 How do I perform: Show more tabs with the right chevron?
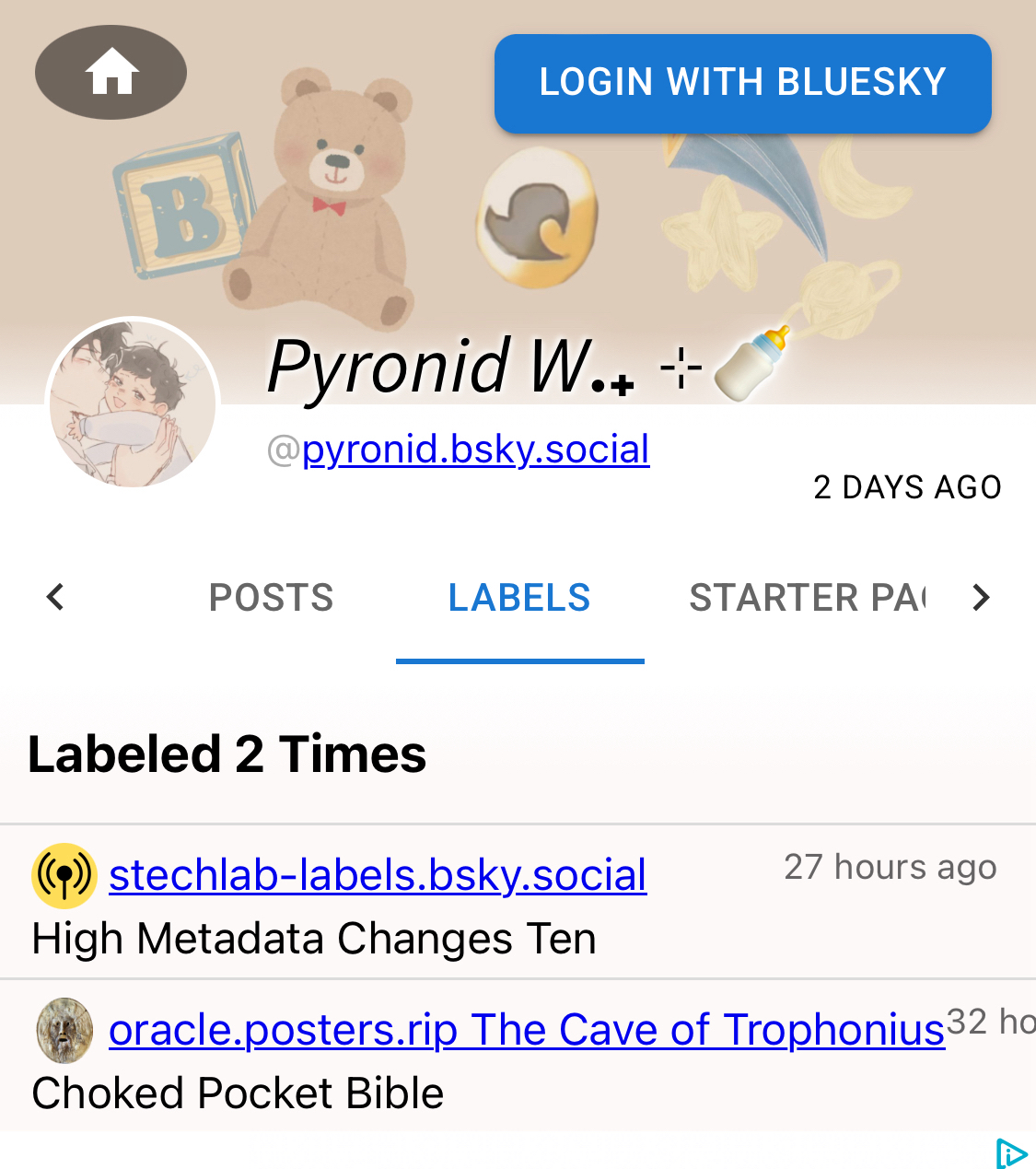tap(981, 598)
